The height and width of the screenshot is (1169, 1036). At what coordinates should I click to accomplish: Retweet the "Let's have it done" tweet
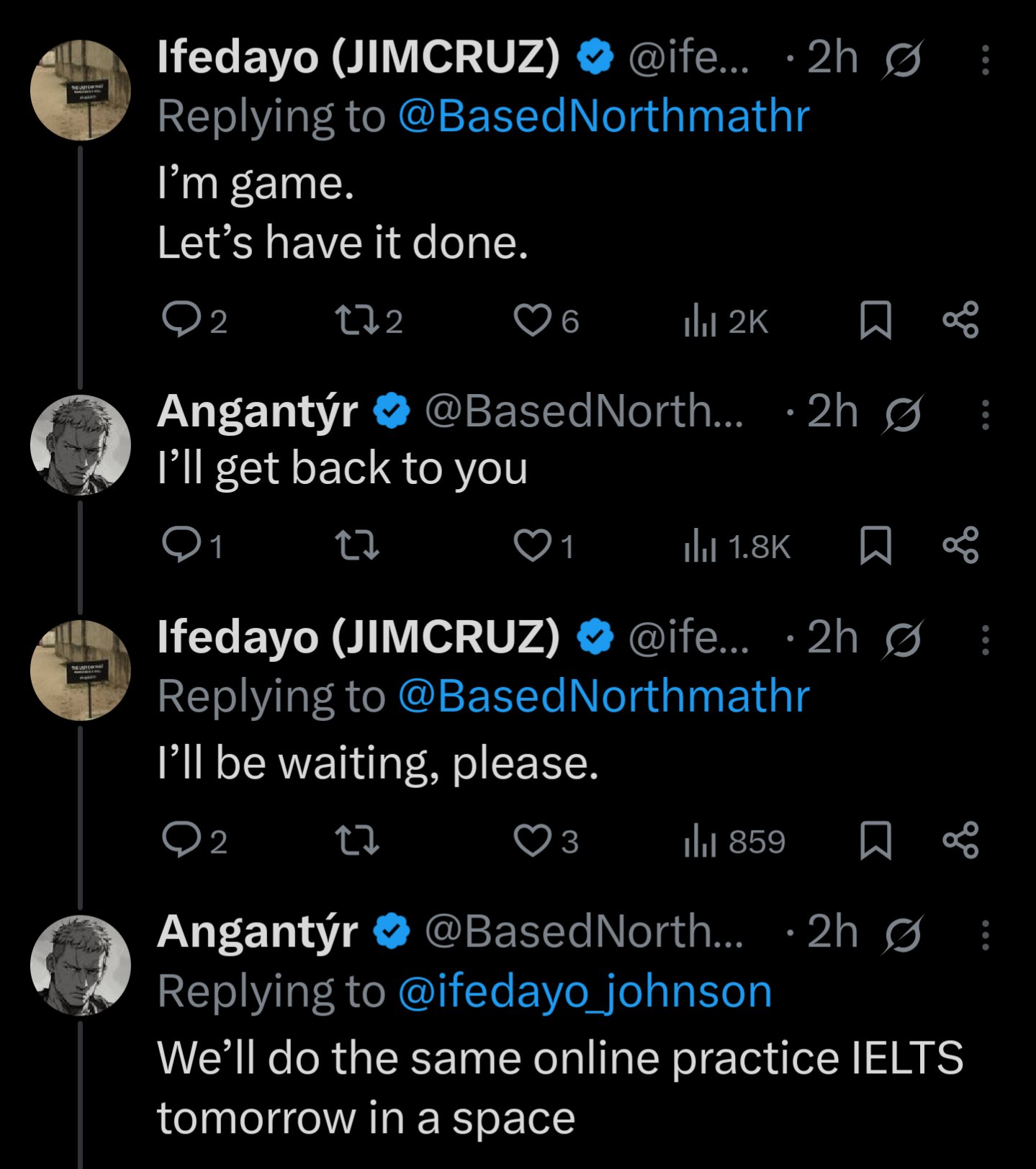[x=357, y=320]
